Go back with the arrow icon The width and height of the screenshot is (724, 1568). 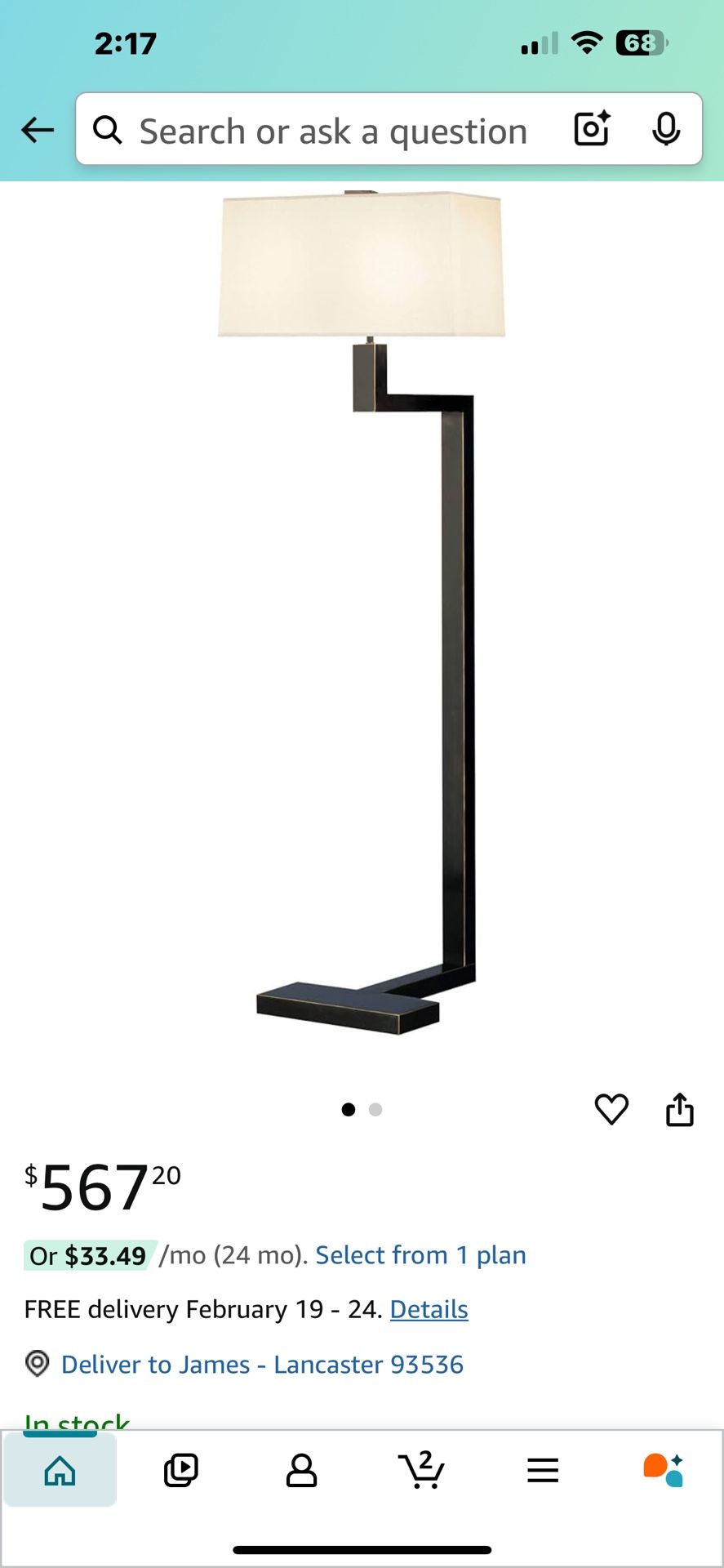coord(38,130)
